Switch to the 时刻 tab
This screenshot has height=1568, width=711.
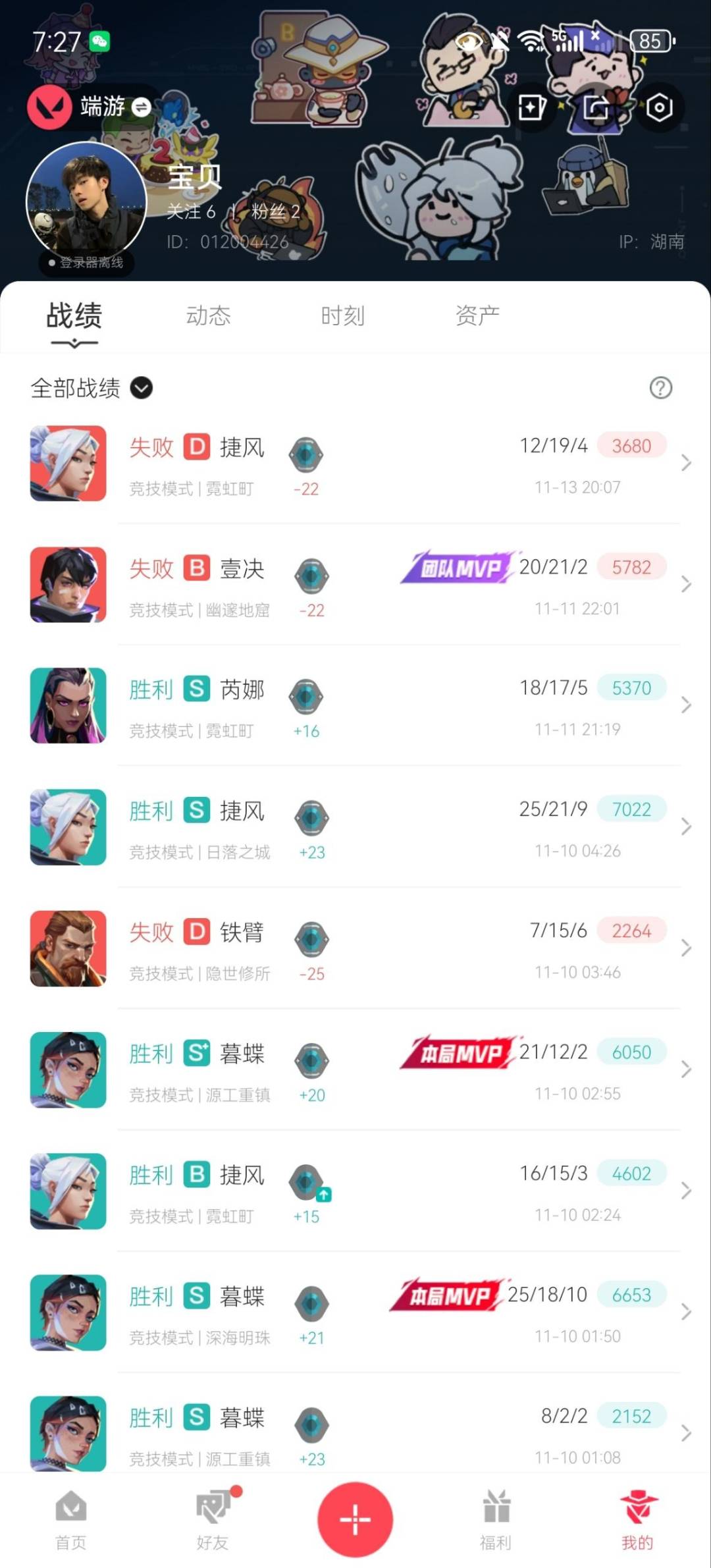click(342, 316)
